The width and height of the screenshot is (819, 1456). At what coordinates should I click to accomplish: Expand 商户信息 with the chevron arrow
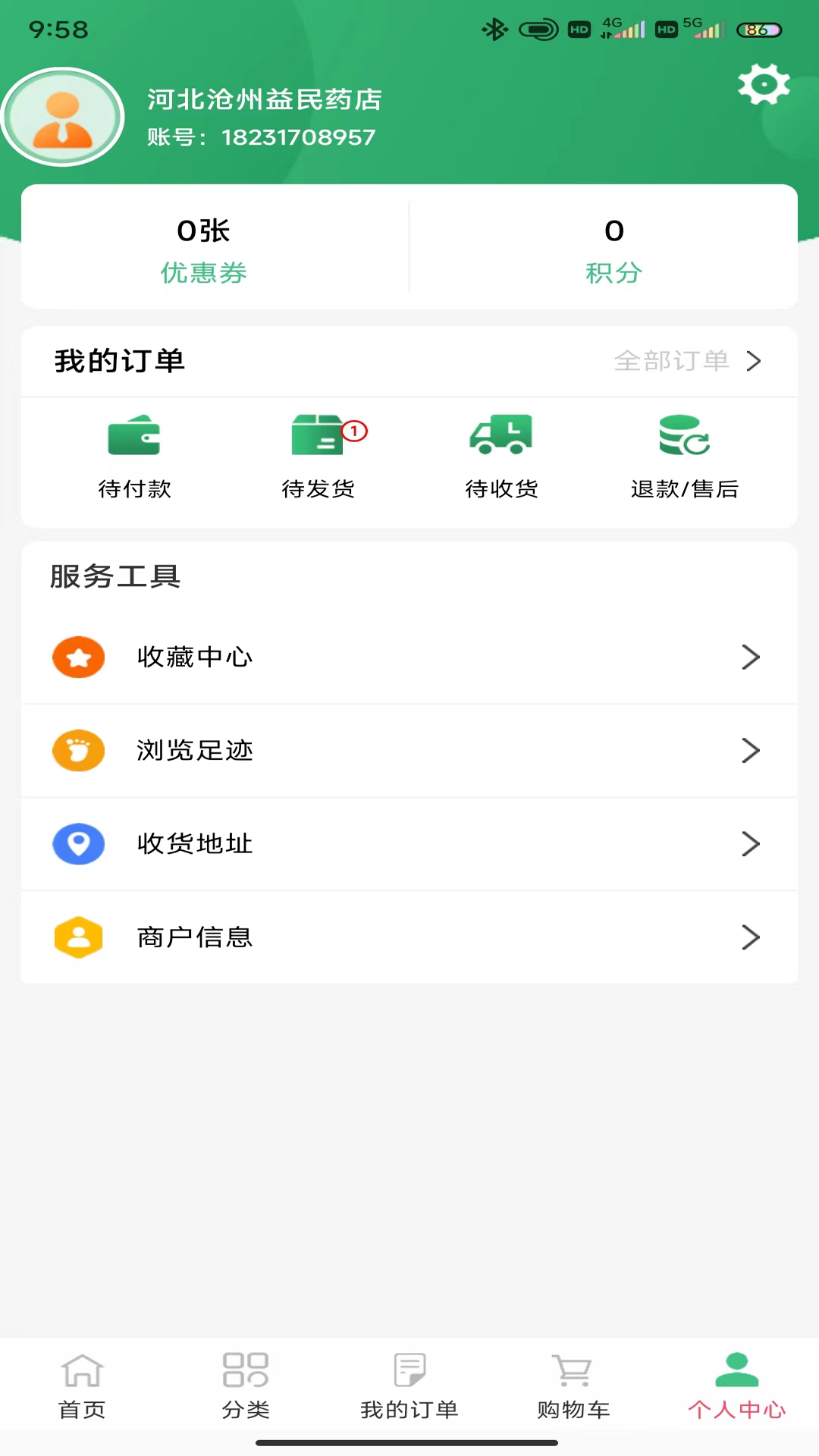(x=751, y=937)
